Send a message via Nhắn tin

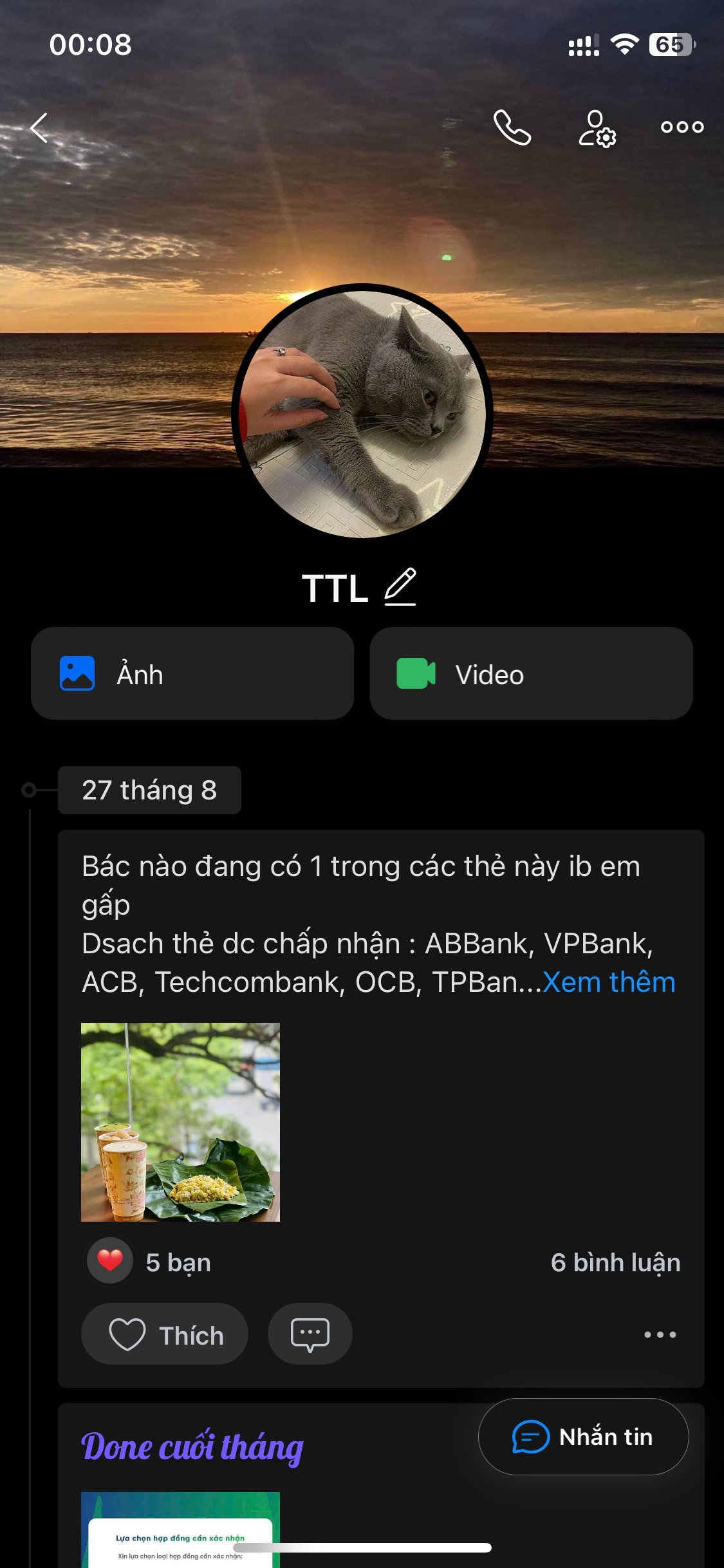coord(583,1437)
